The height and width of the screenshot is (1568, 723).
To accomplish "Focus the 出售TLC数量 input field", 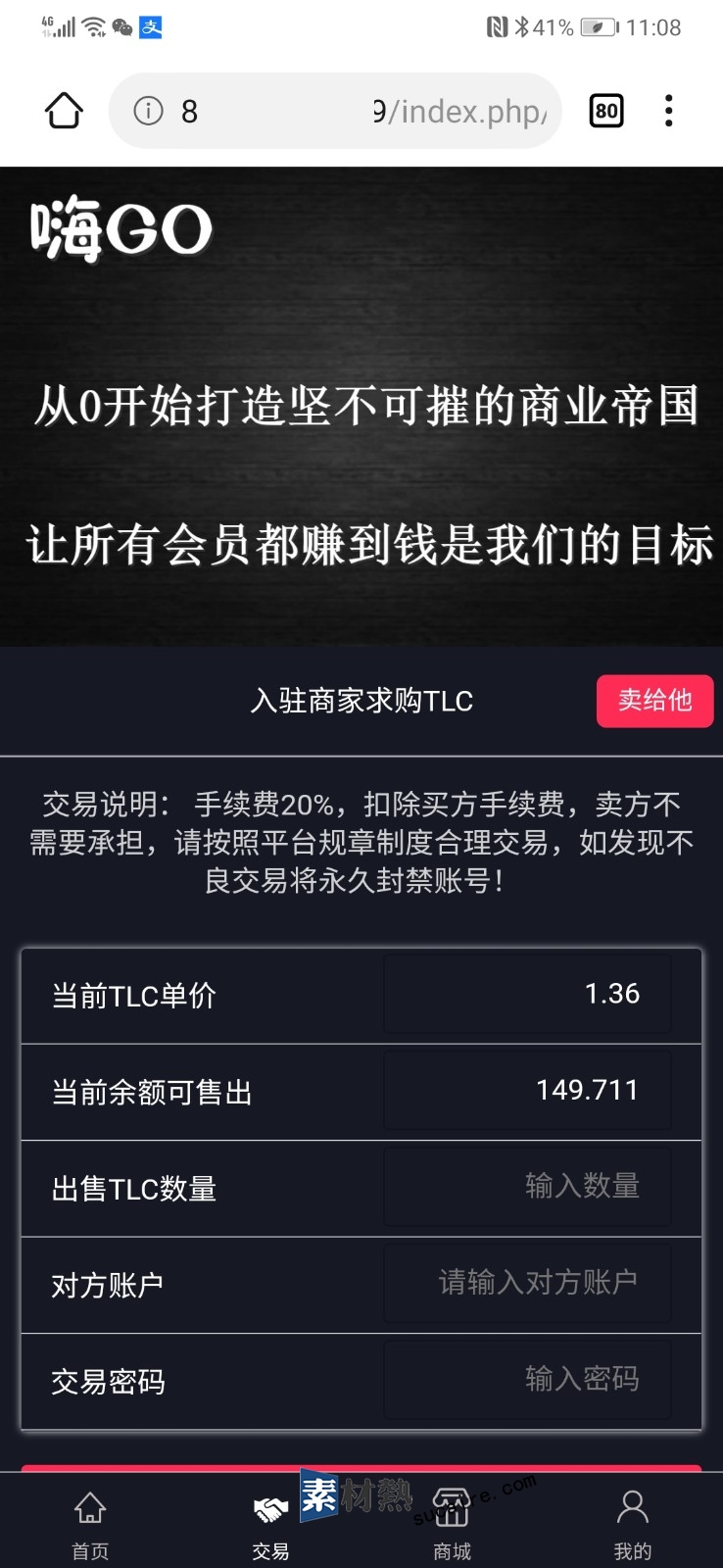I will tap(527, 1188).
